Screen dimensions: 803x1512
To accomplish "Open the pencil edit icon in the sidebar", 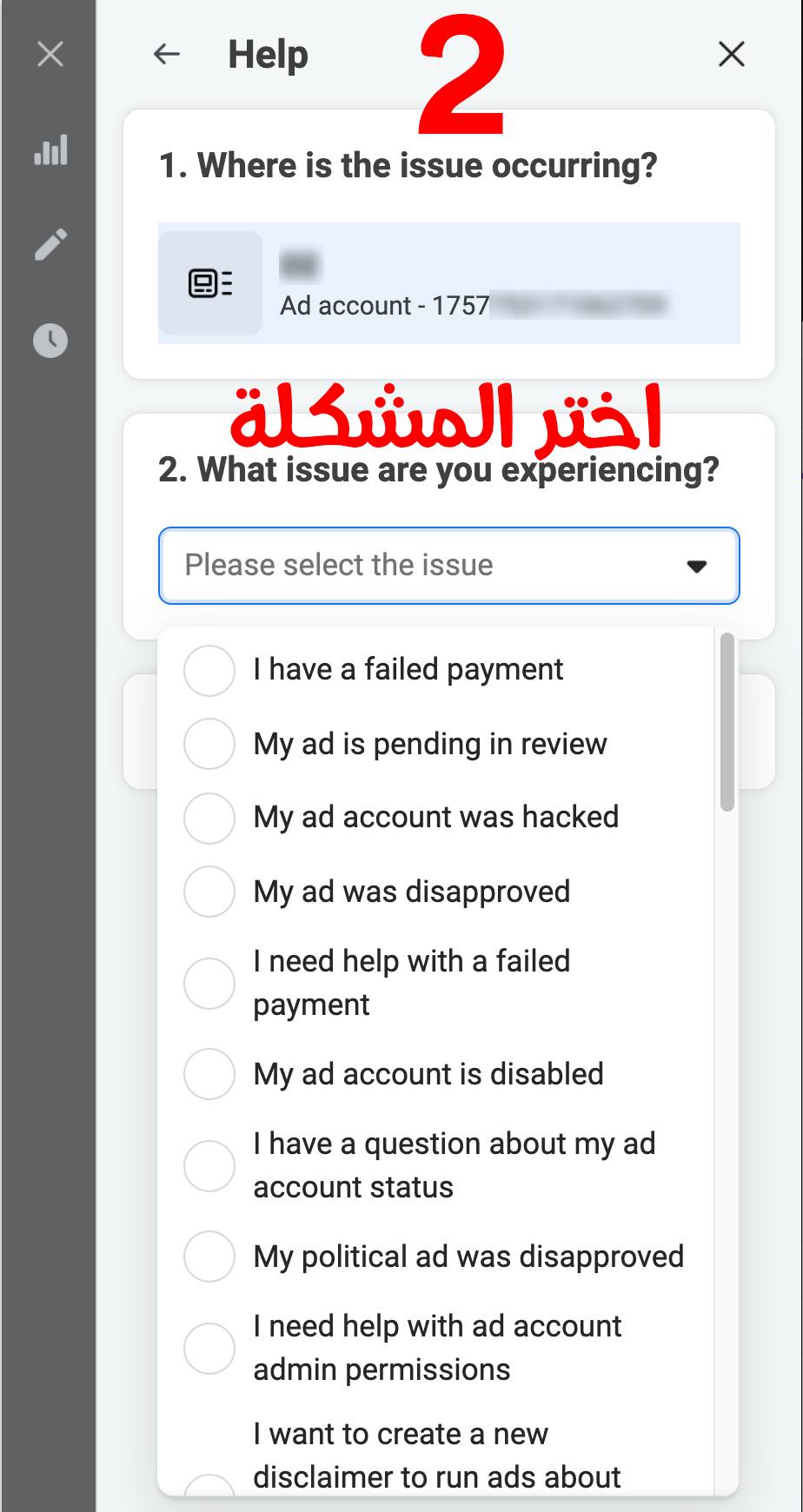I will click(x=50, y=244).
